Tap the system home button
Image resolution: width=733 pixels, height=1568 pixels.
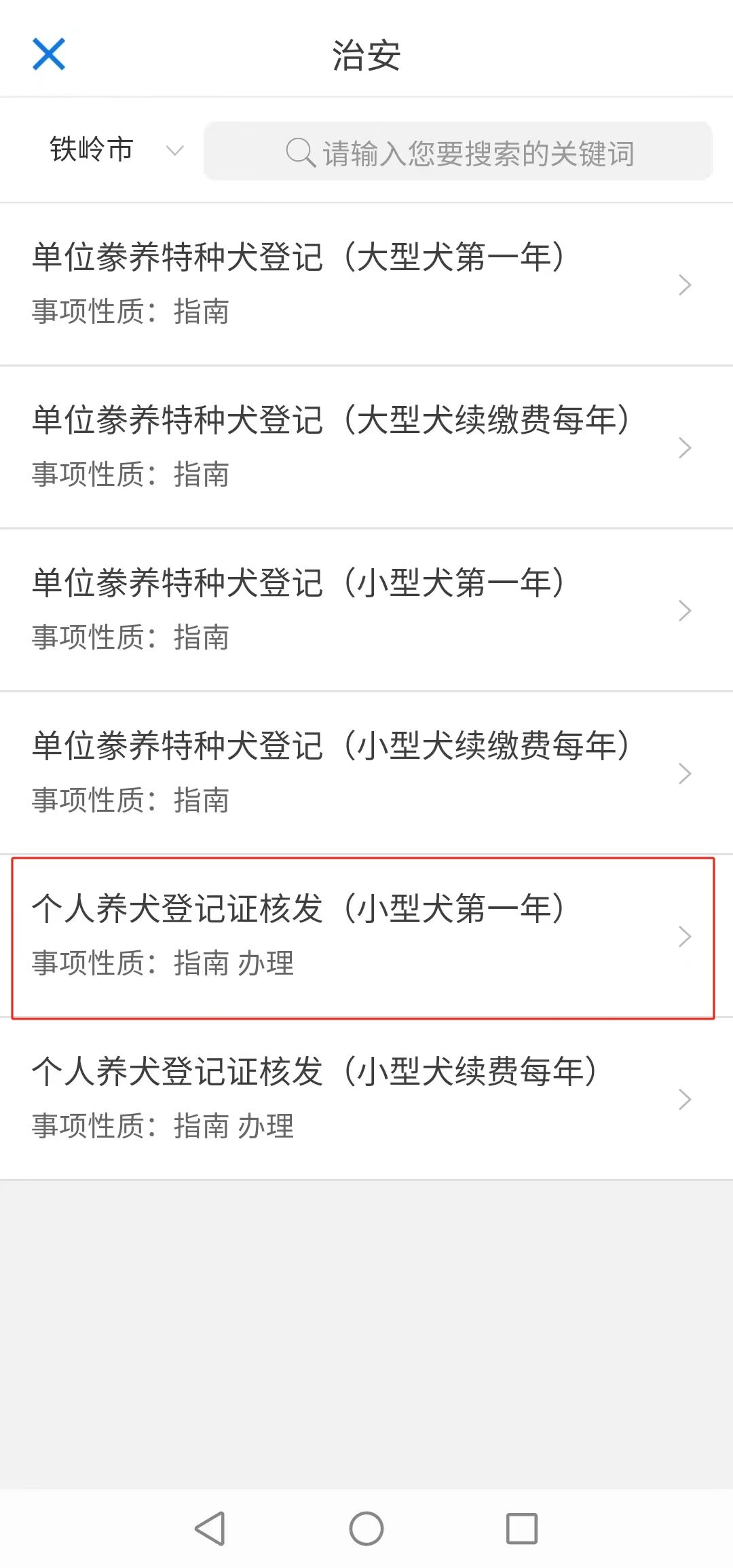pyautogui.click(x=366, y=1528)
